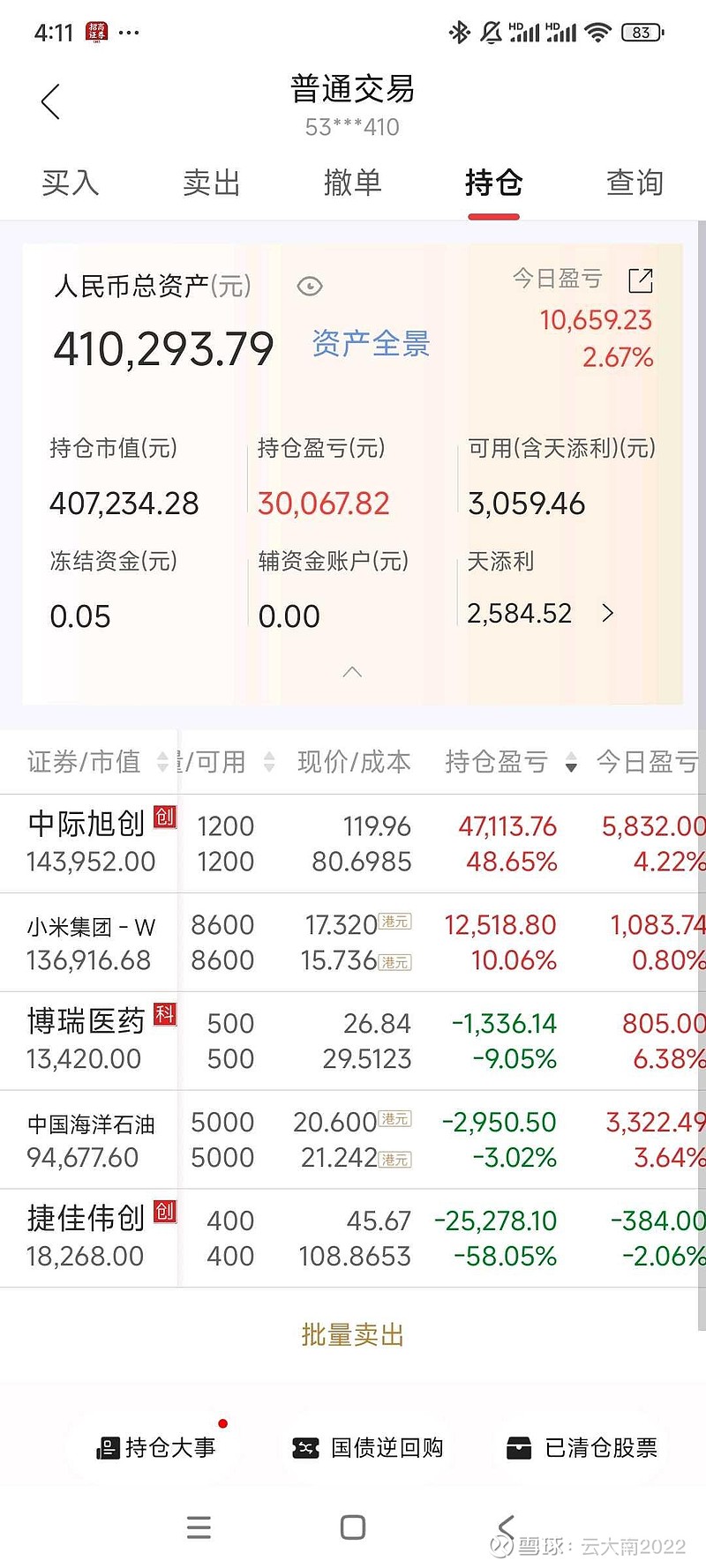Go back using the top-left arrow
The image size is (706, 1568).
51,102
